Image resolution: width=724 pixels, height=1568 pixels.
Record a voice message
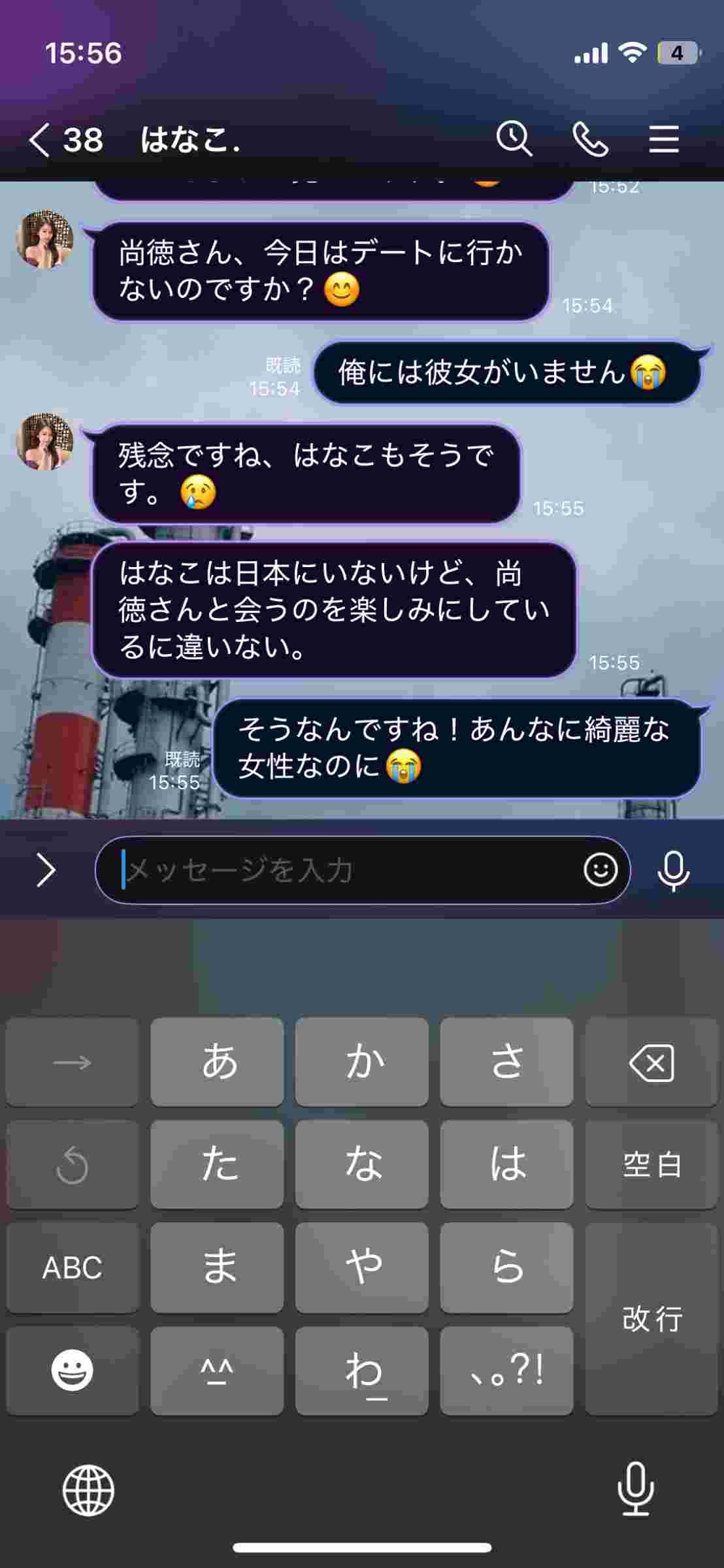(673, 872)
